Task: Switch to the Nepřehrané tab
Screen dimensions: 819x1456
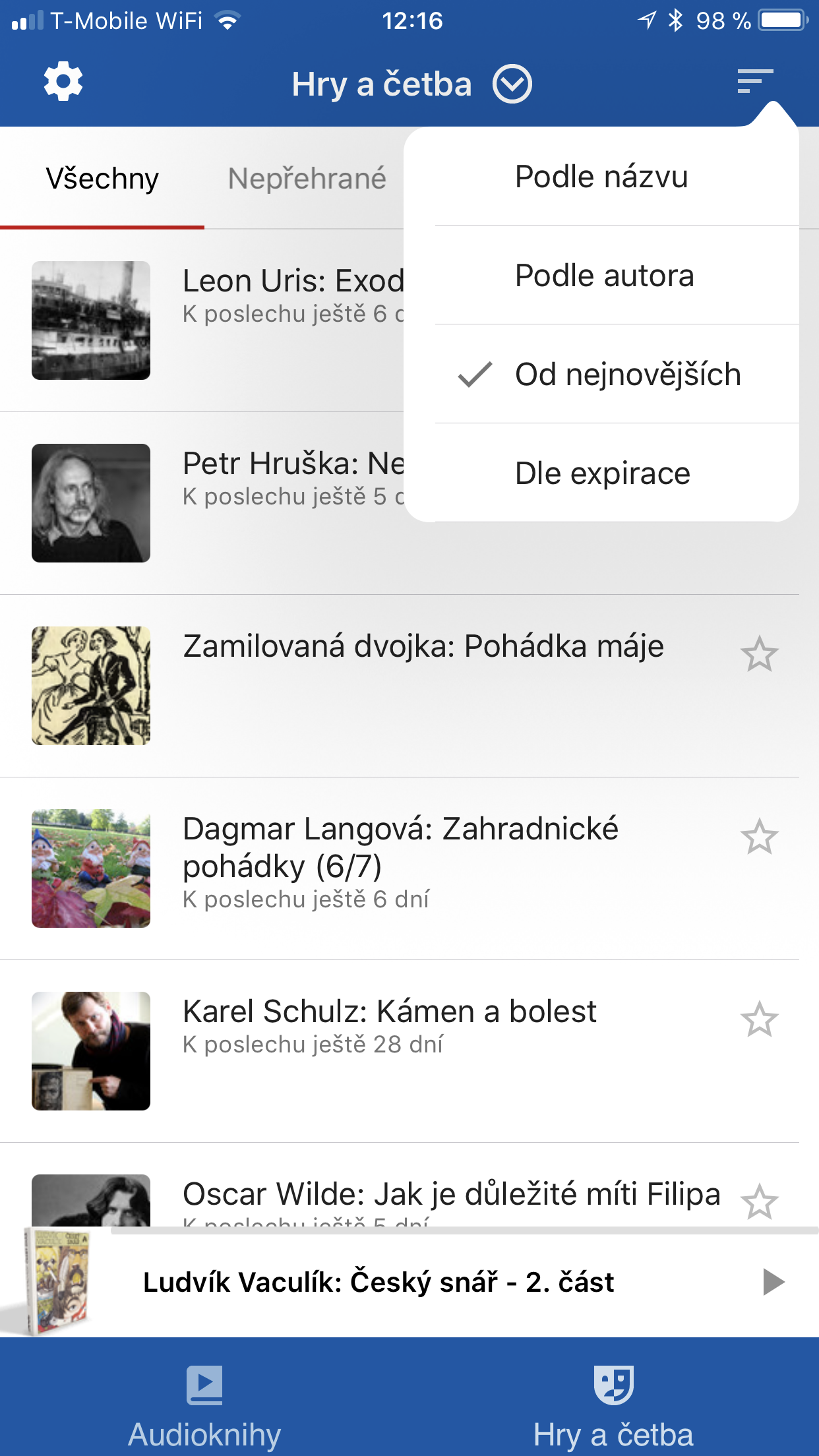Action: [307, 179]
